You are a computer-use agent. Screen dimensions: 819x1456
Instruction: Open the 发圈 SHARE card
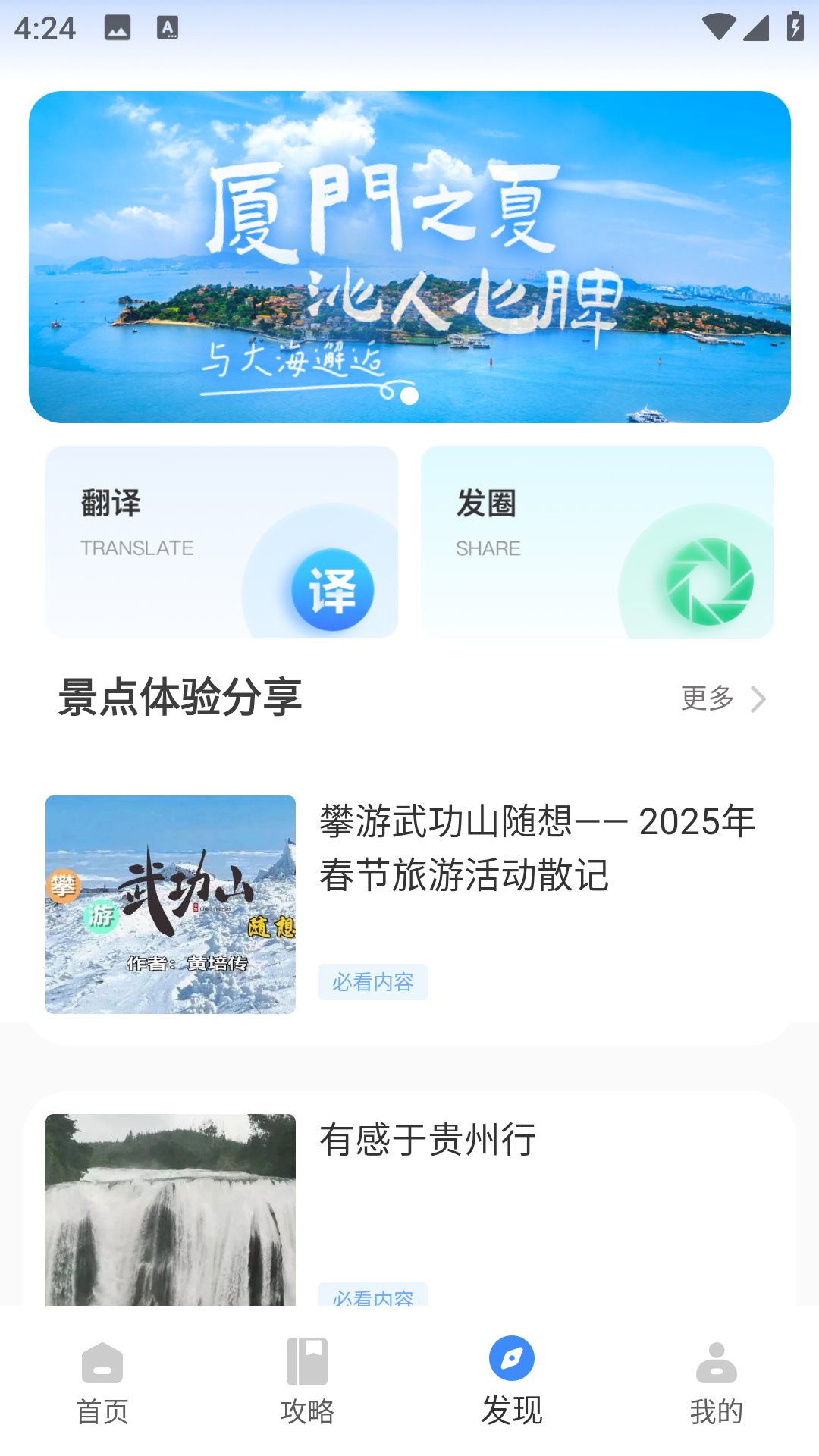pos(597,541)
